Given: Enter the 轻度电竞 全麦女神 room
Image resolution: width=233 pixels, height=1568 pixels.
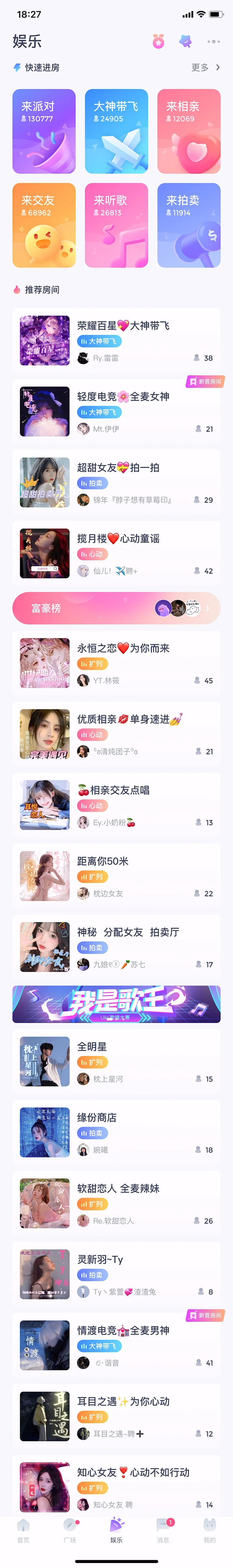Looking at the screenshot, I should tap(116, 412).
